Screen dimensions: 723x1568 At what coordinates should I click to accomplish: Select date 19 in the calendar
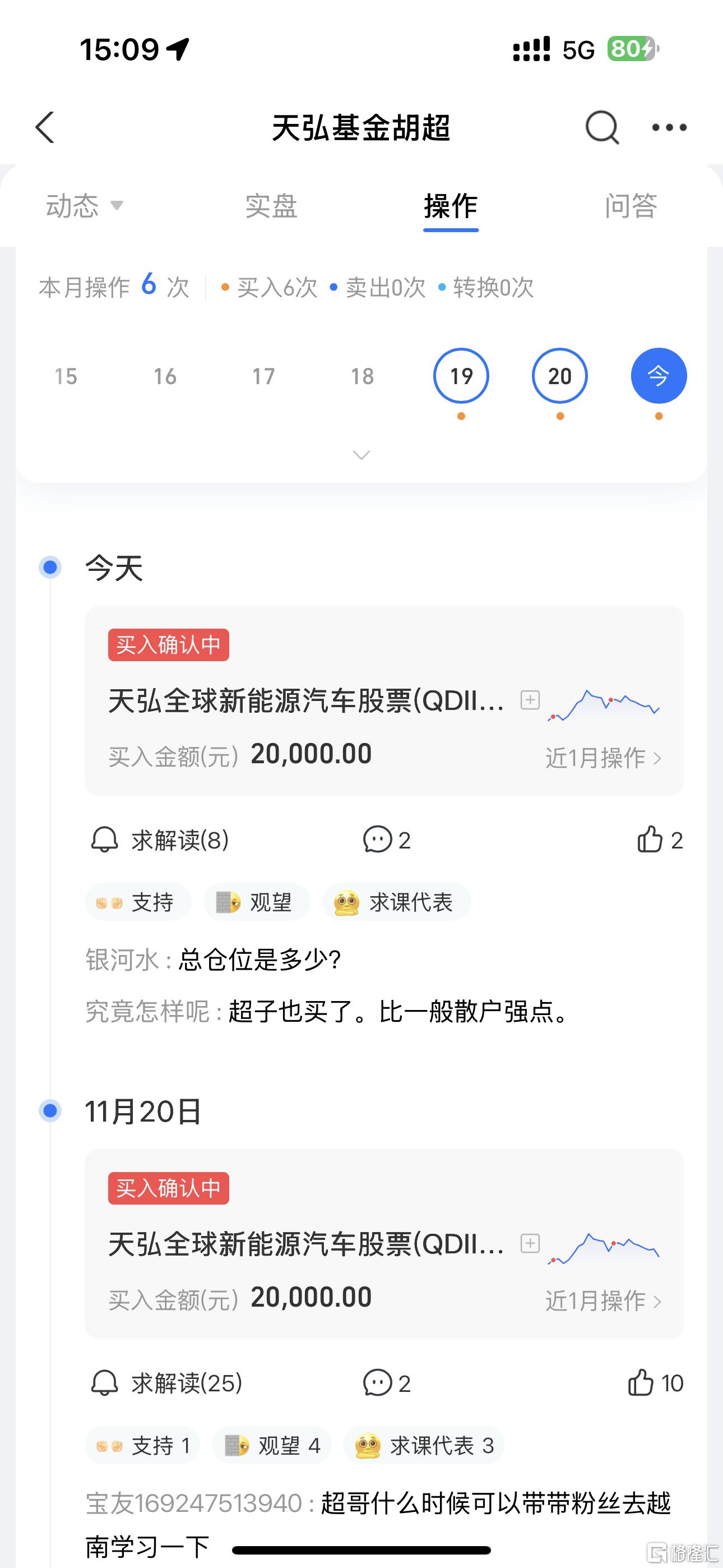tap(461, 376)
